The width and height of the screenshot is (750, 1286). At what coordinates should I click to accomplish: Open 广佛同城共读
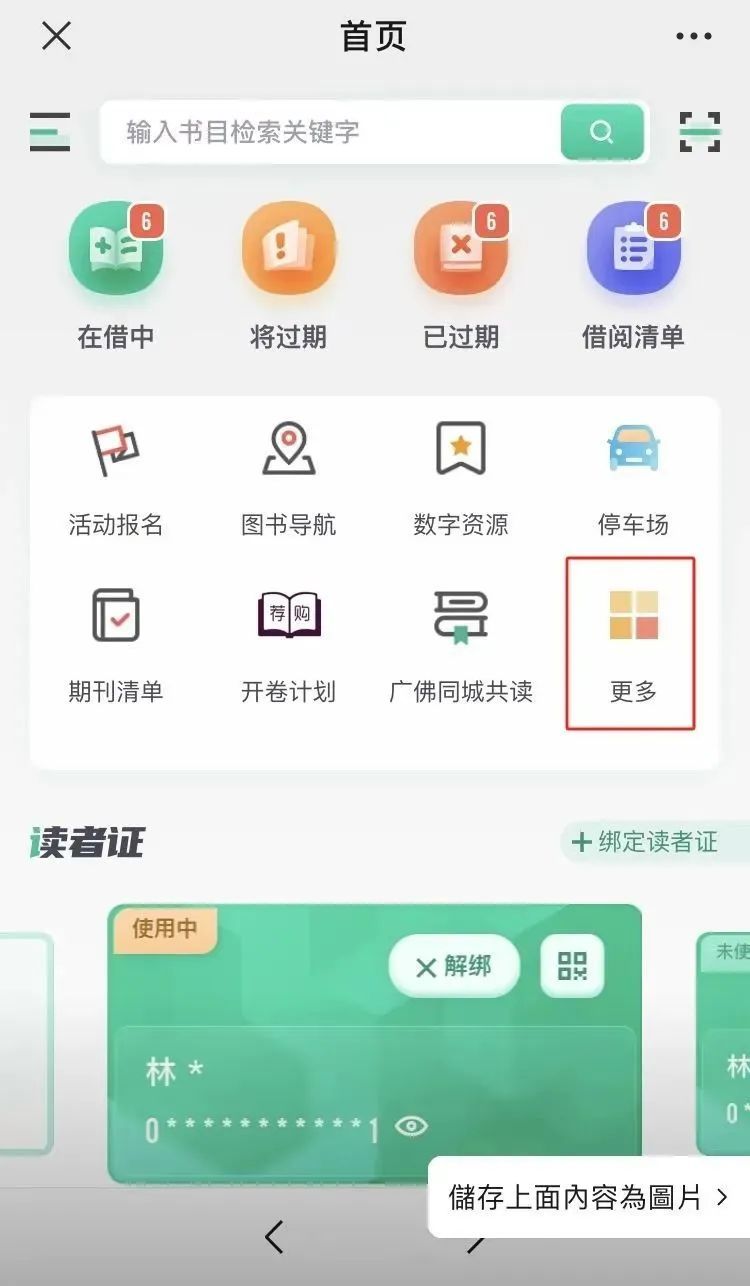click(461, 646)
